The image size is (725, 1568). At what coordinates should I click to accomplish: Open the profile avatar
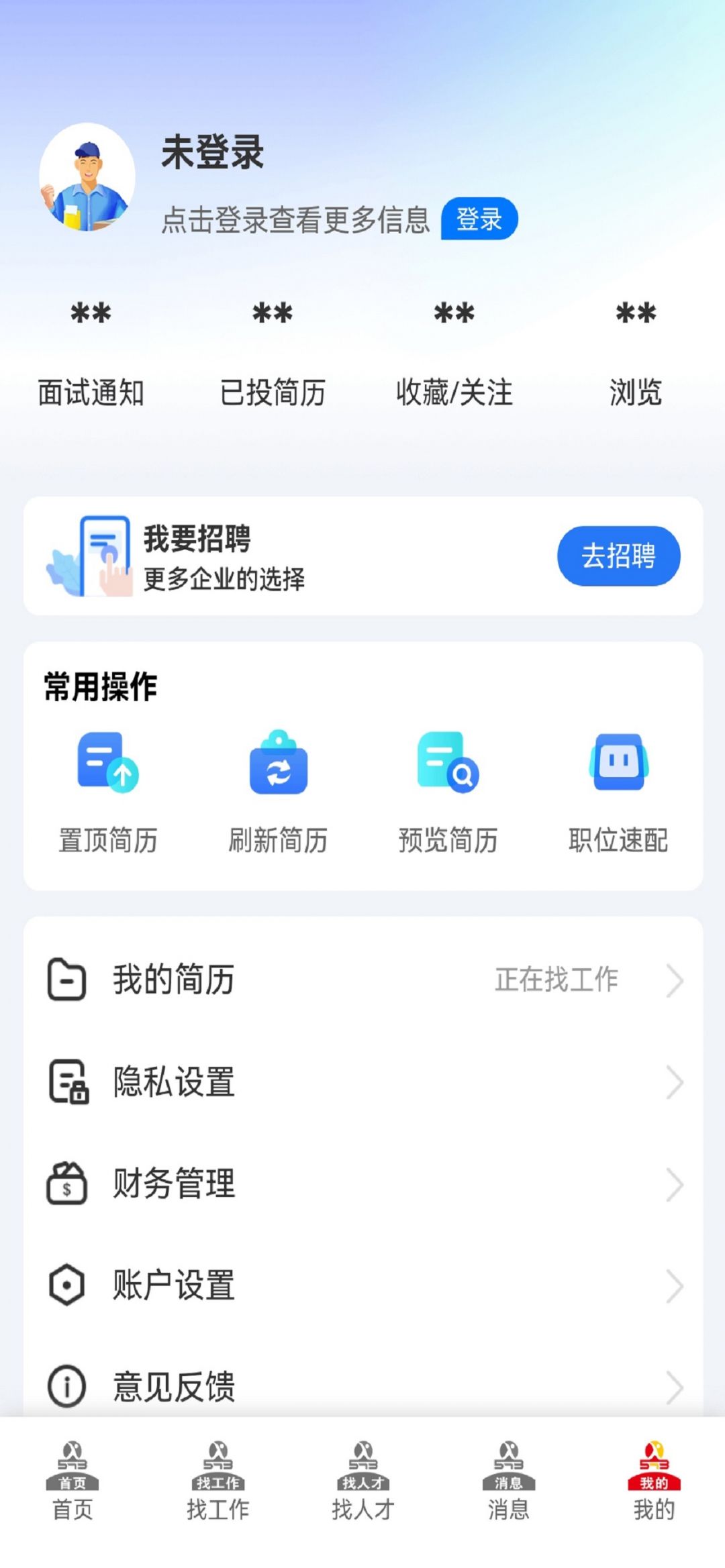[87, 178]
